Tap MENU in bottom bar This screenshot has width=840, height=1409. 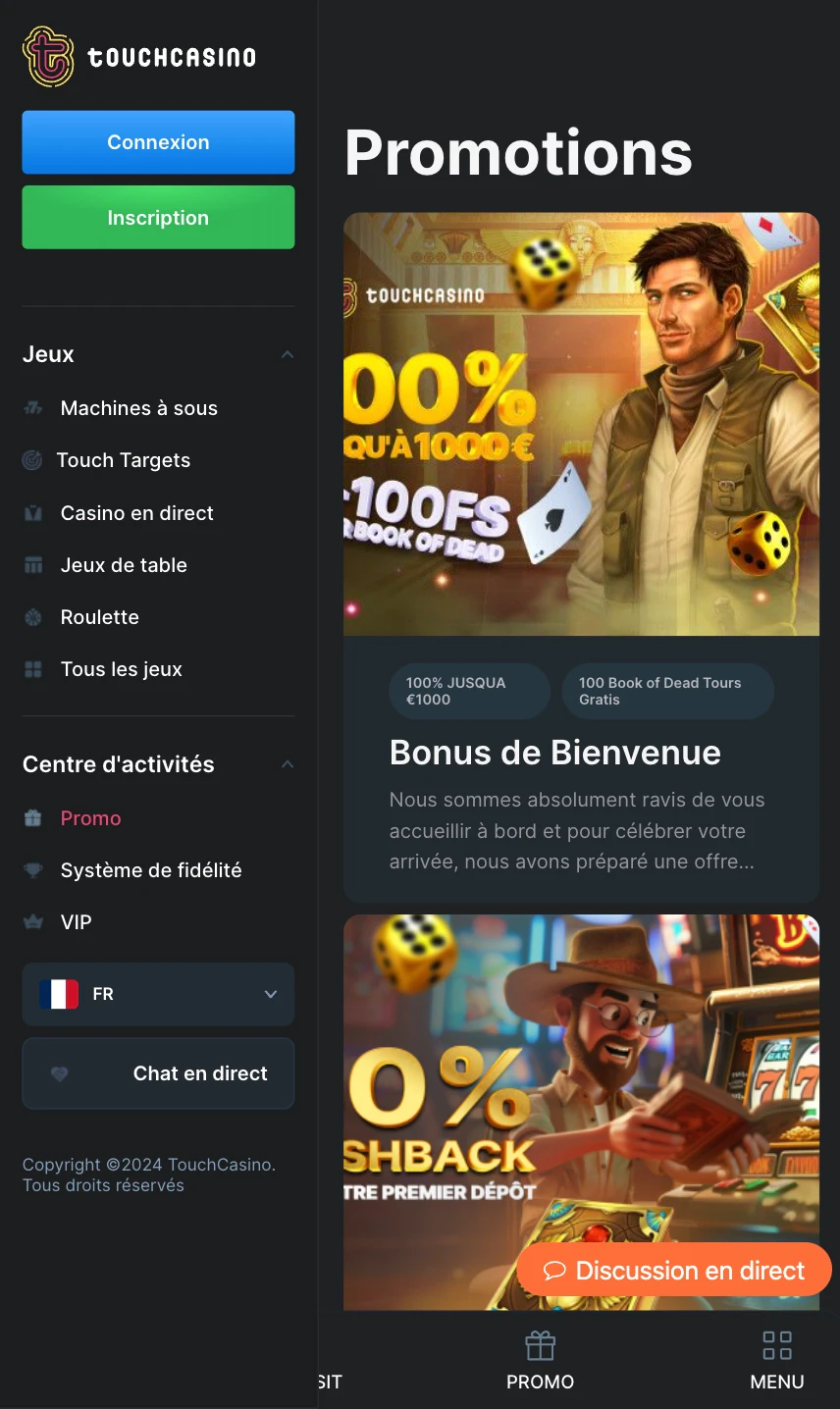[x=776, y=1361]
